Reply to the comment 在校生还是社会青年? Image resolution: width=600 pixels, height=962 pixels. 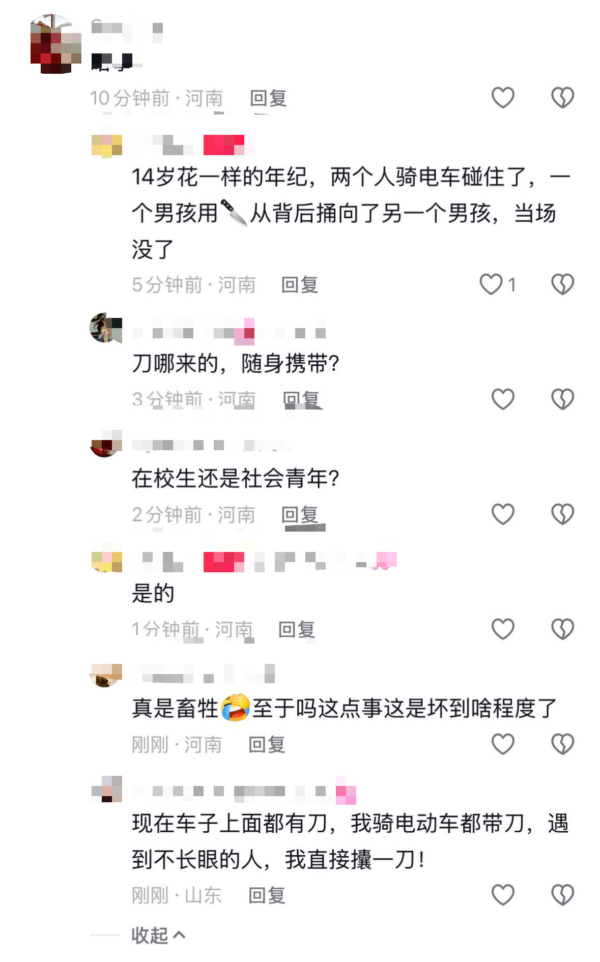299,515
